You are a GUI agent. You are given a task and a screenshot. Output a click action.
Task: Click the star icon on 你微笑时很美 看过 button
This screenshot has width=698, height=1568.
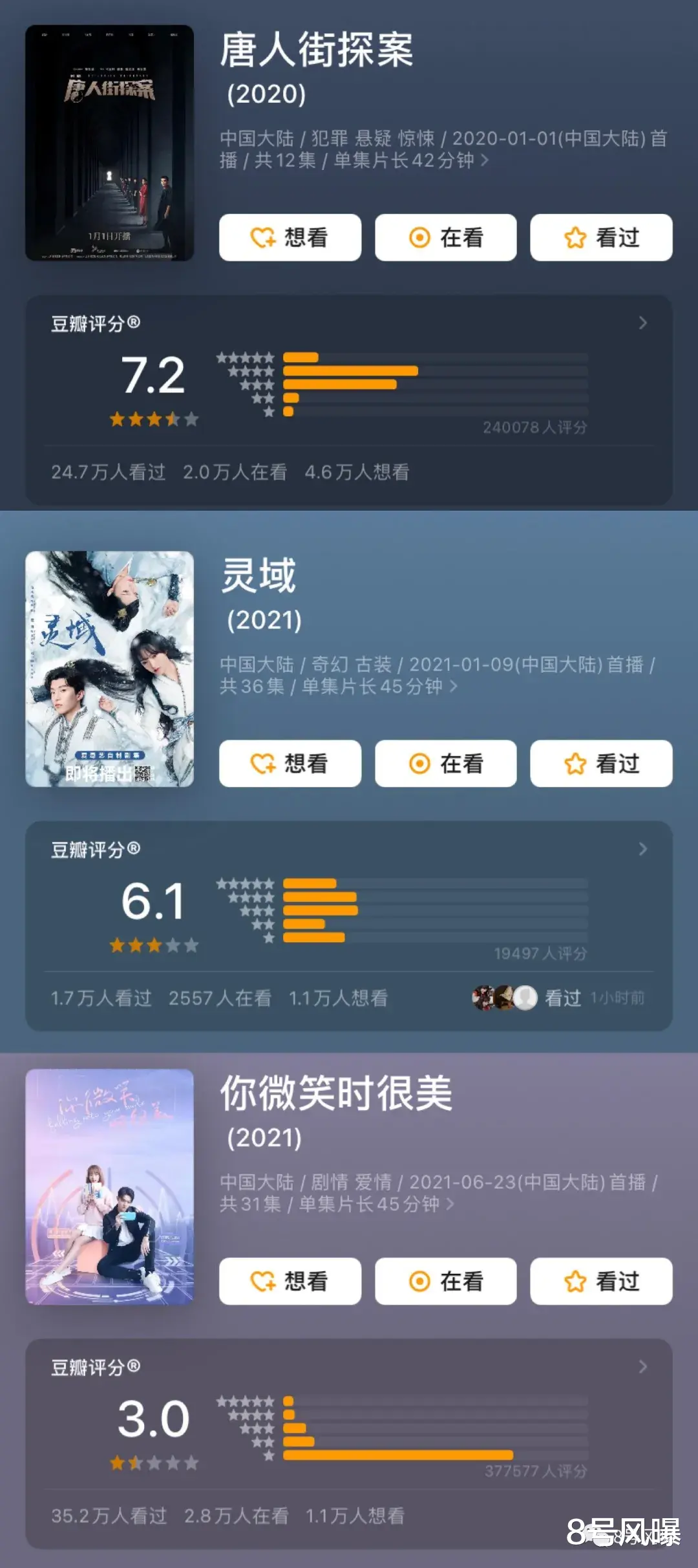click(x=574, y=1282)
